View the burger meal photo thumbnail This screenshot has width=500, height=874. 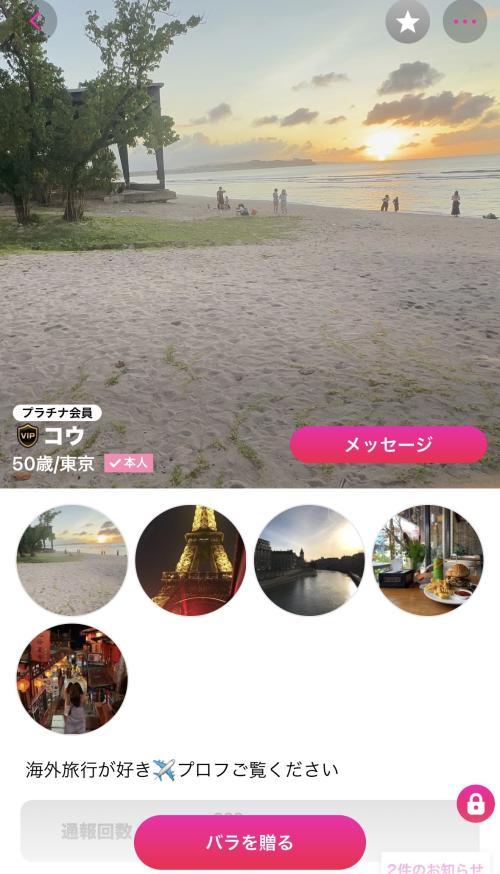[428, 560]
